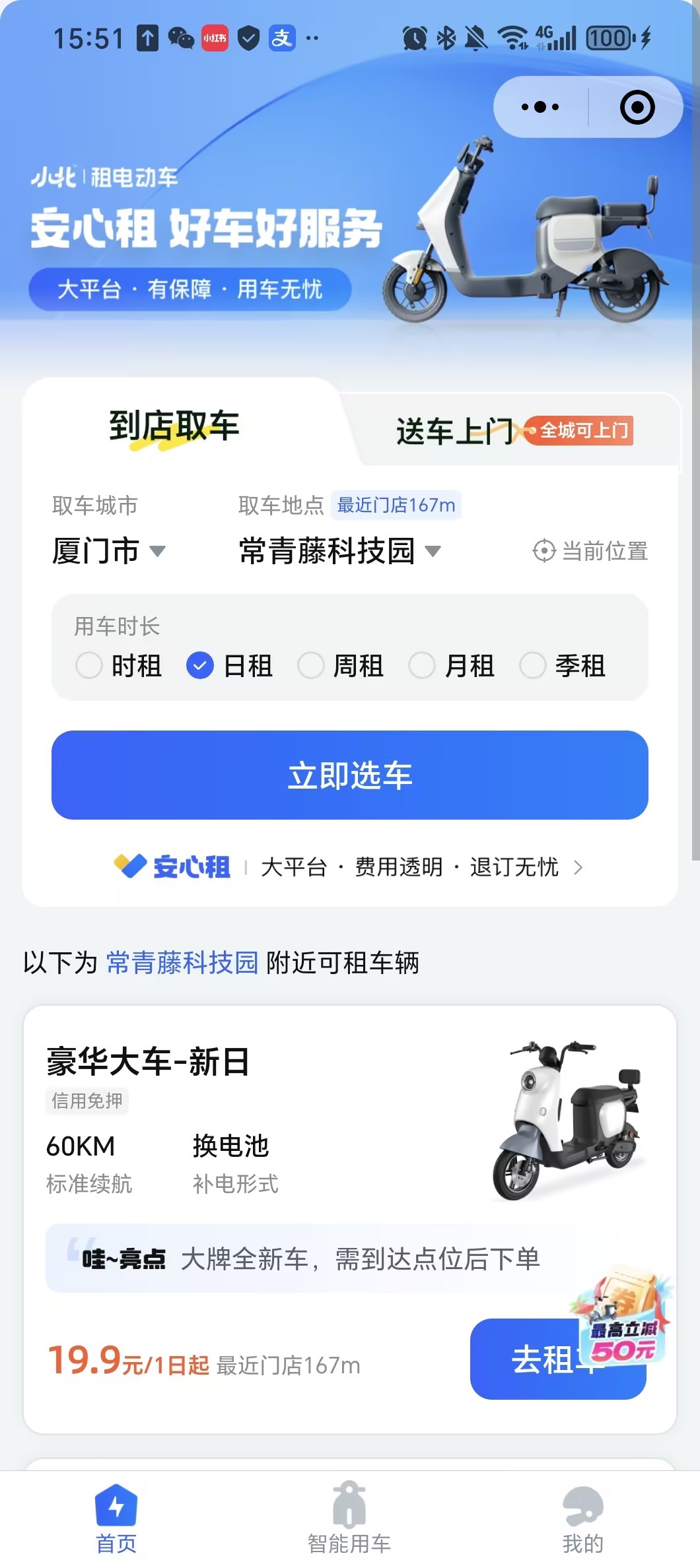
Task: Choose the 月租 rental option
Action: [452, 665]
